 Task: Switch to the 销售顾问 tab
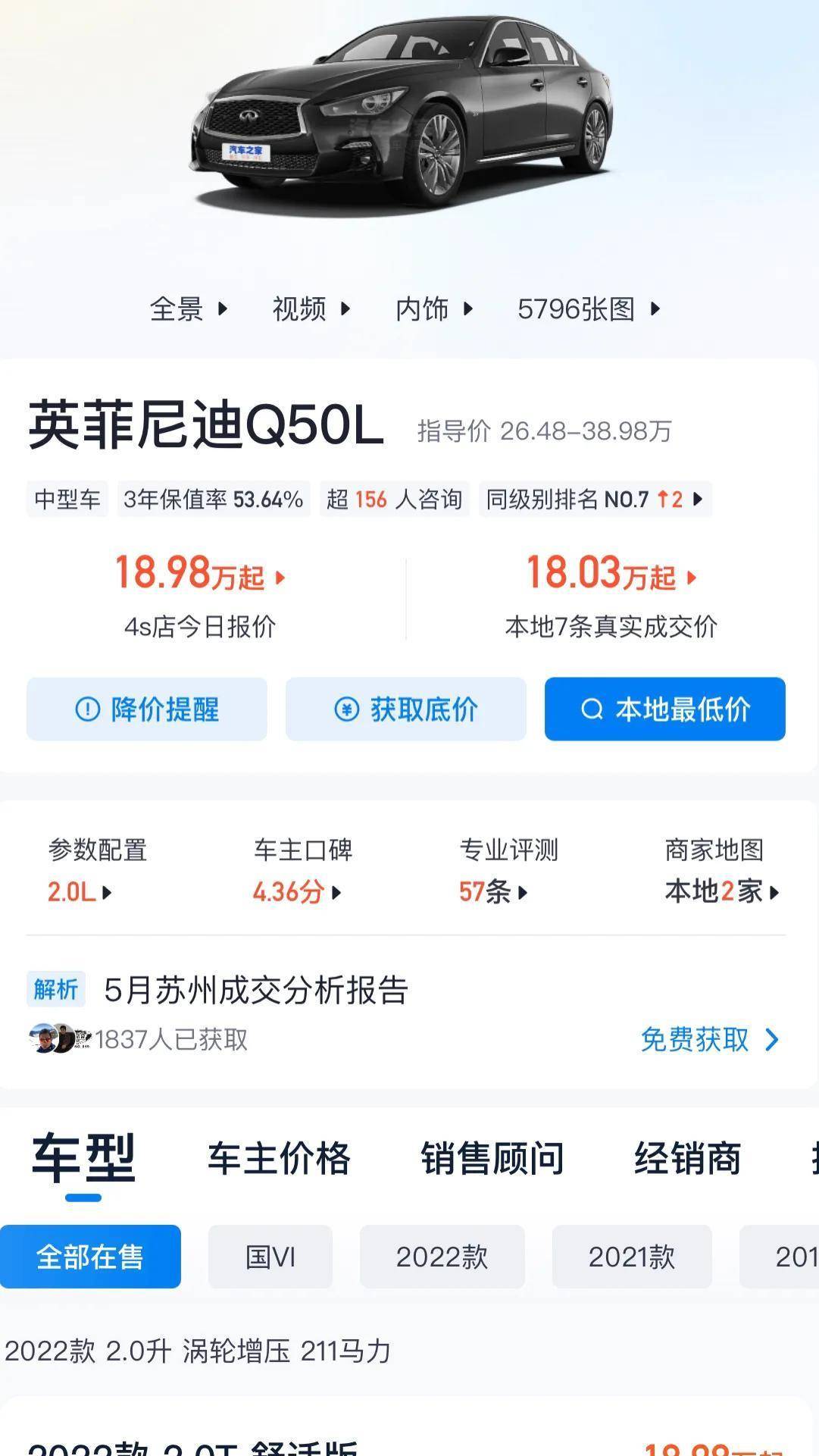pos(492,1158)
